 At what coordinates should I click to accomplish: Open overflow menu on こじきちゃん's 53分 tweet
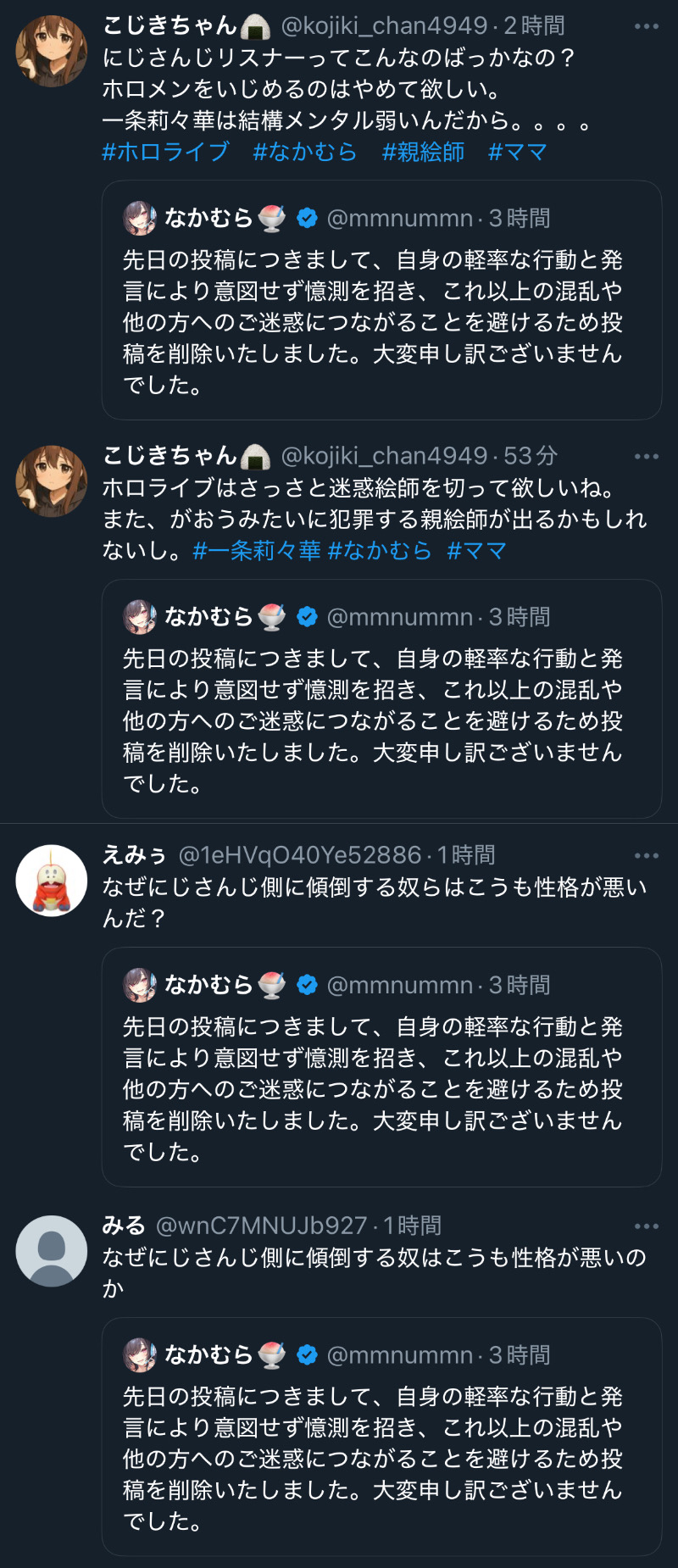646,456
